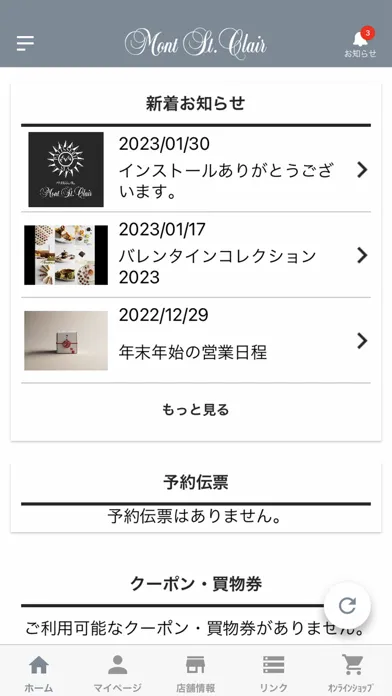This screenshot has width=392, height=696.
Task: Open the バレンタインコレクション 2023 notice
Action: point(196,255)
